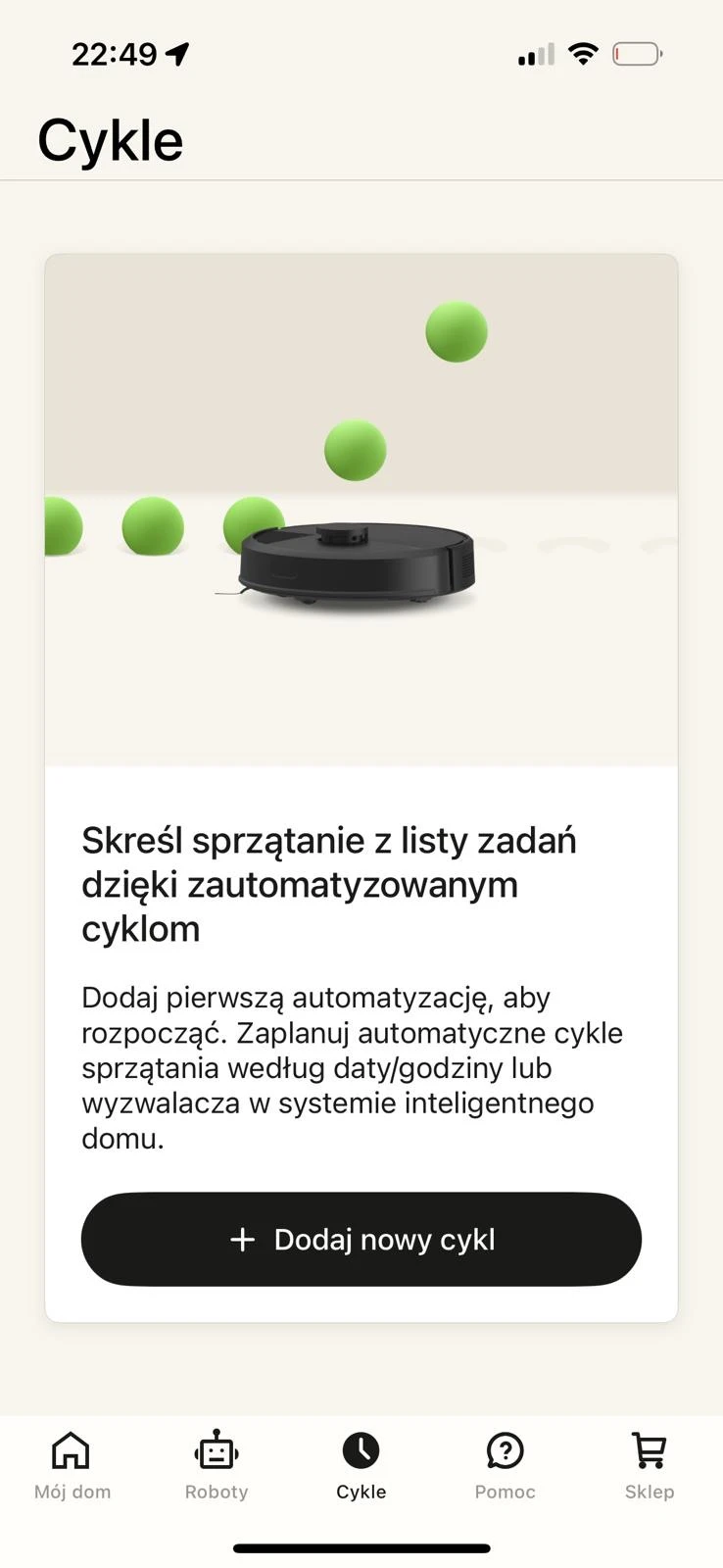Open the Sklep shop tab

pyautogui.click(x=650, y=1465)
